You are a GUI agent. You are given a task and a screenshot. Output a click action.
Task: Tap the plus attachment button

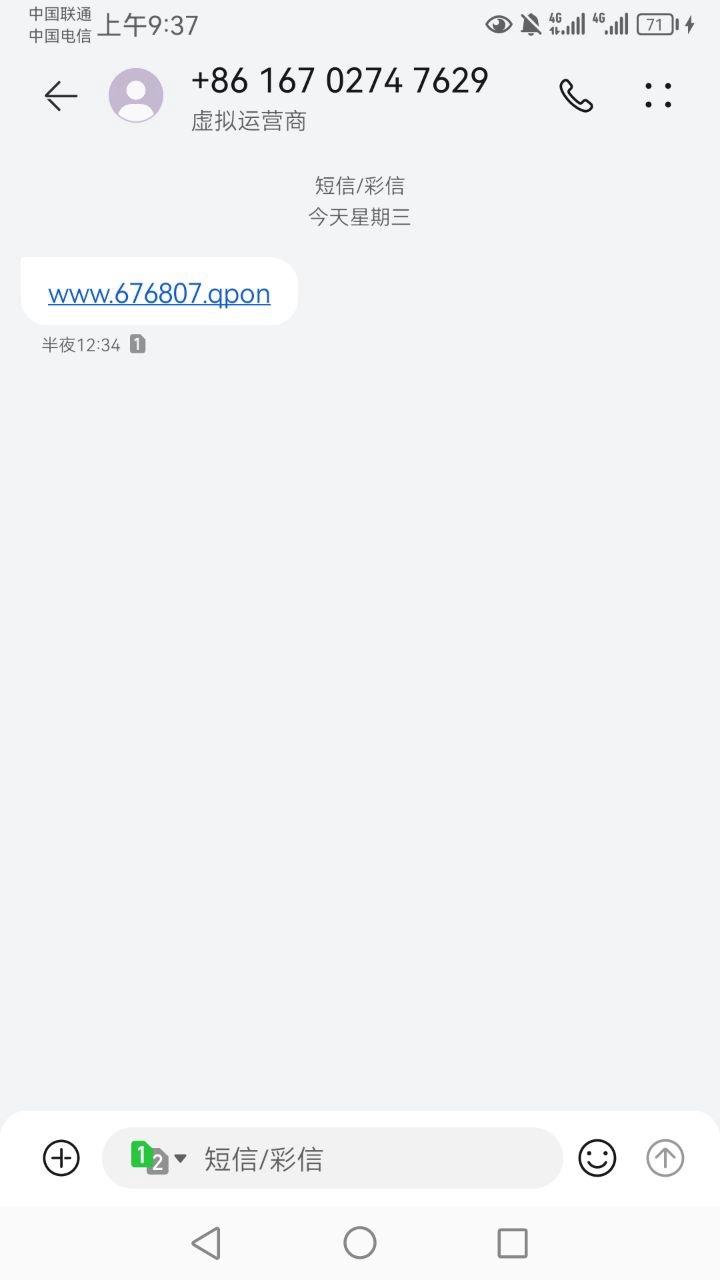[61, 1158]
